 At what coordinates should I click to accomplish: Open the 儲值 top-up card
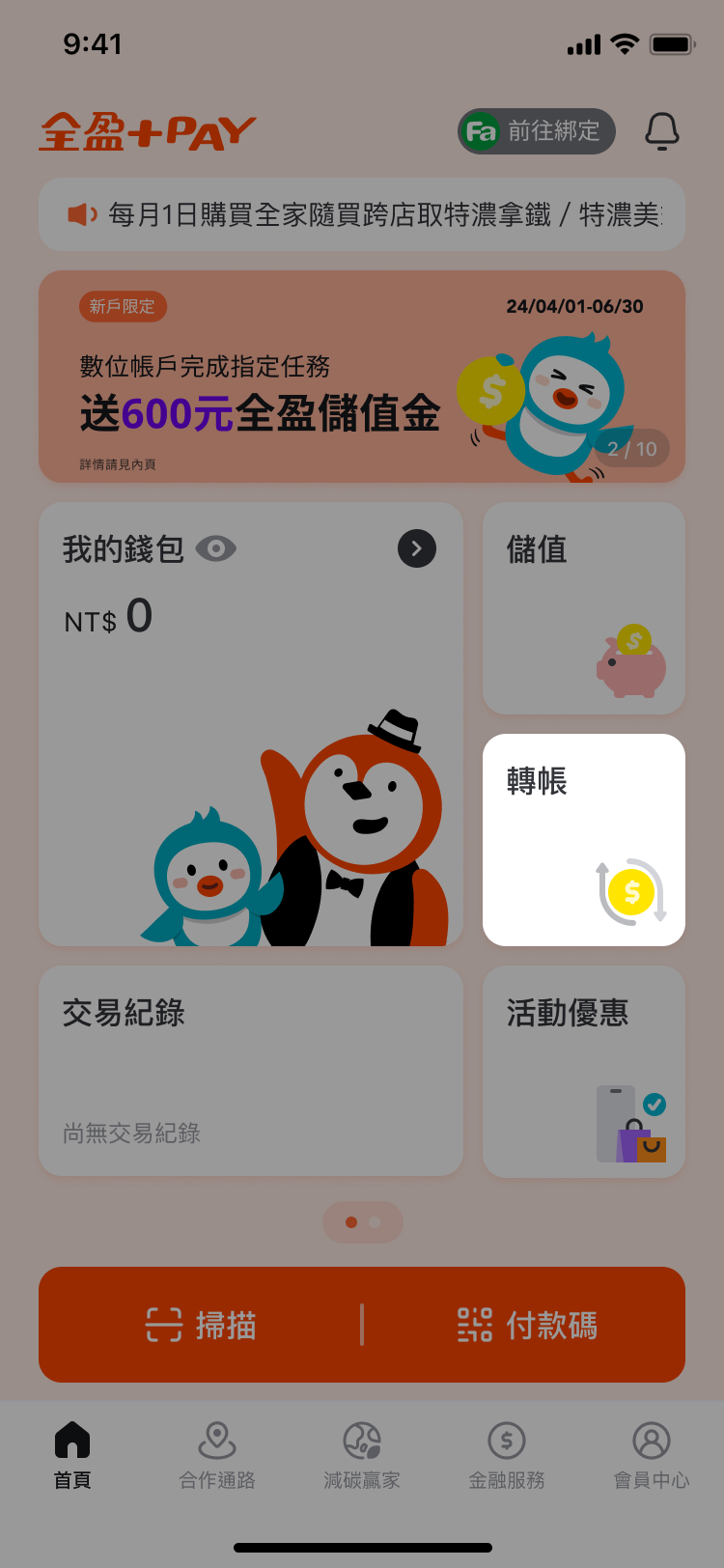pyautogui.click(x=583, y=608)
